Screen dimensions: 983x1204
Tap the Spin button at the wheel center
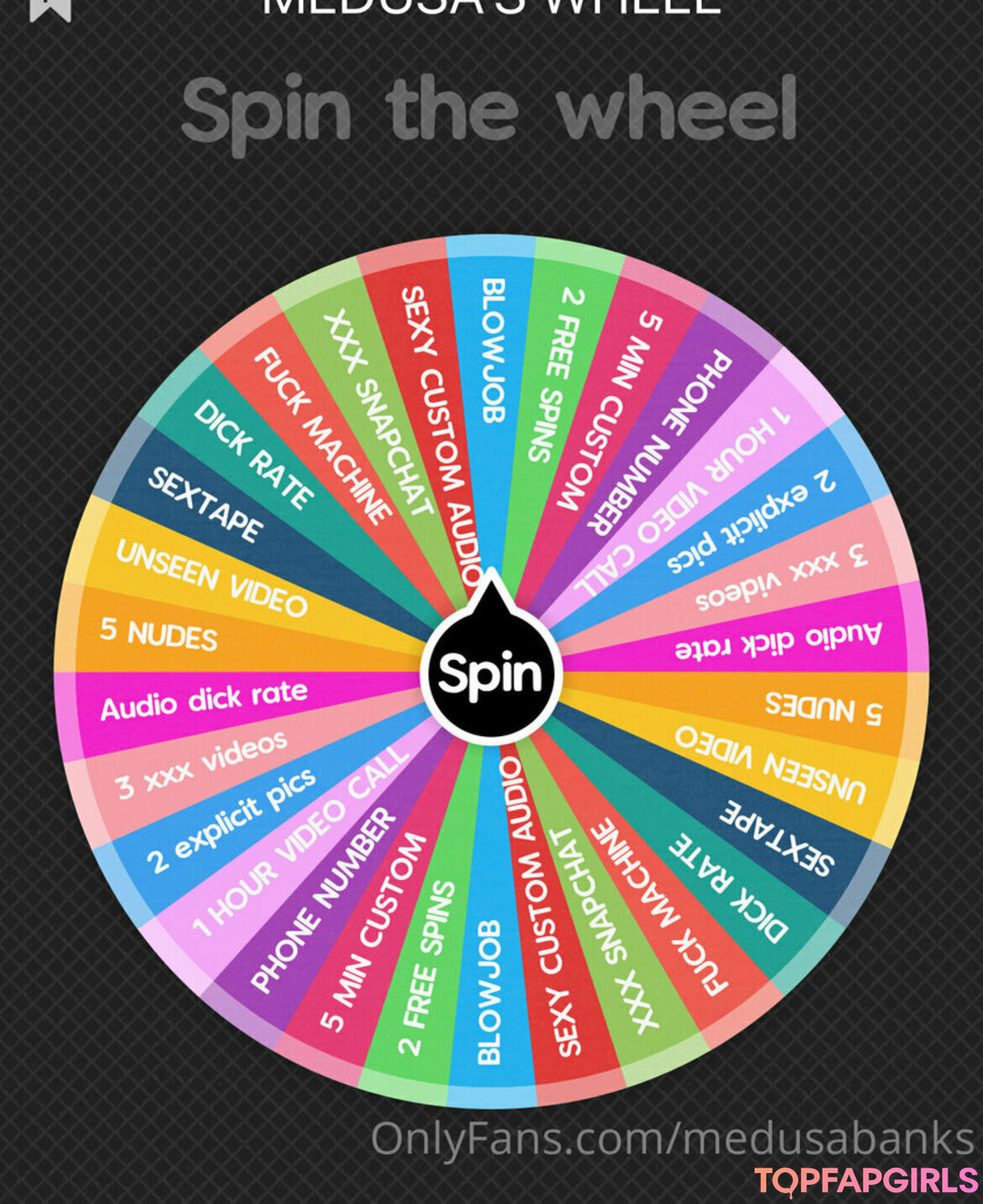tap(491, 674)
